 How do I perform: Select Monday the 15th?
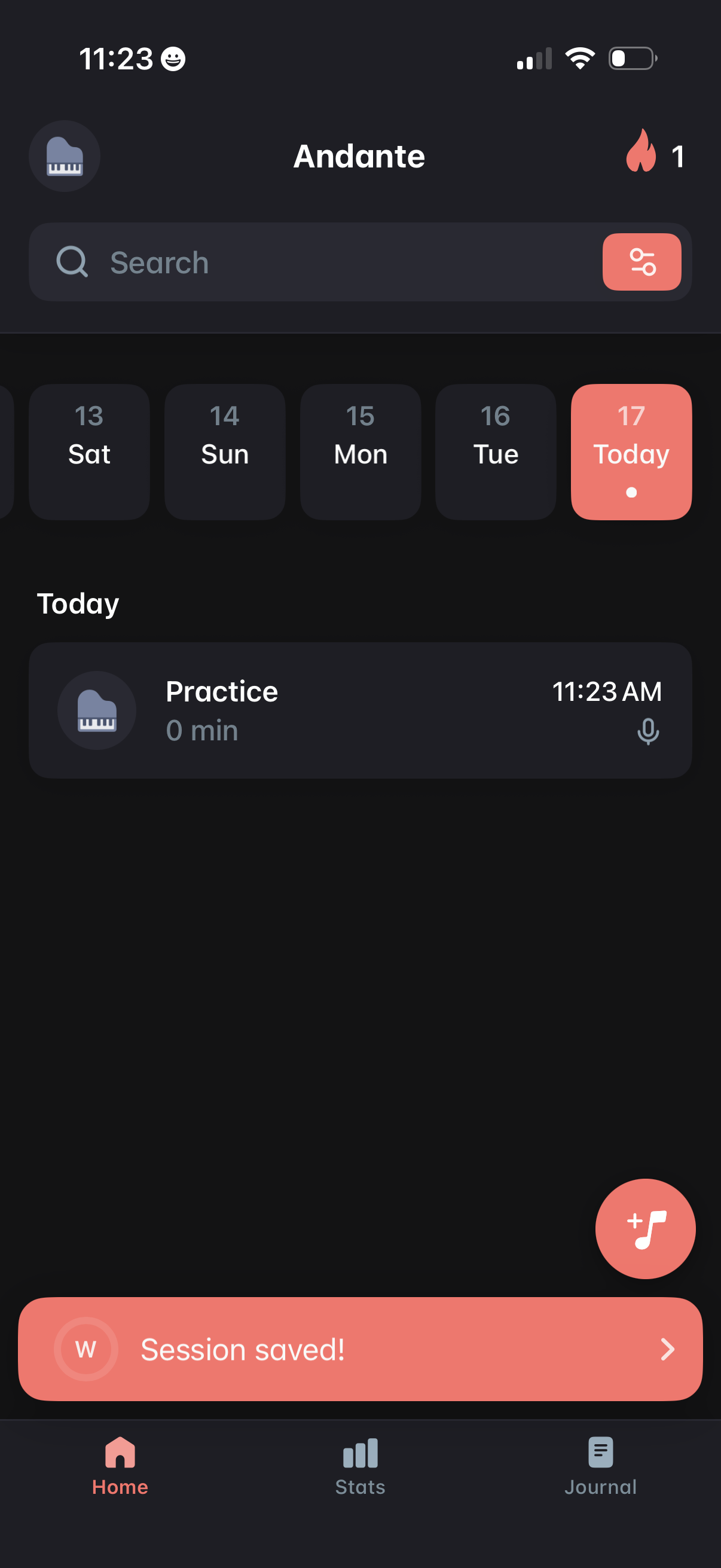360,452
